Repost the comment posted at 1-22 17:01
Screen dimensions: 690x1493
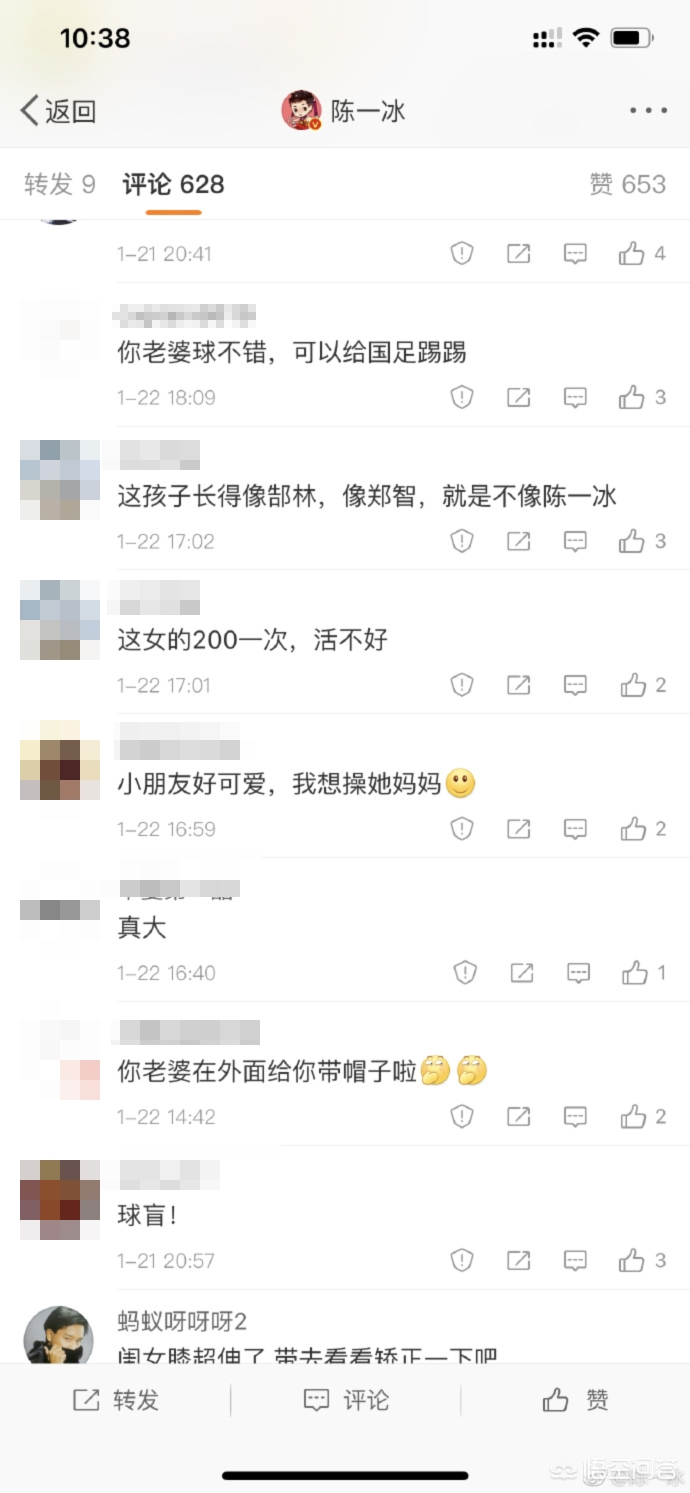[x=518, y=685]
